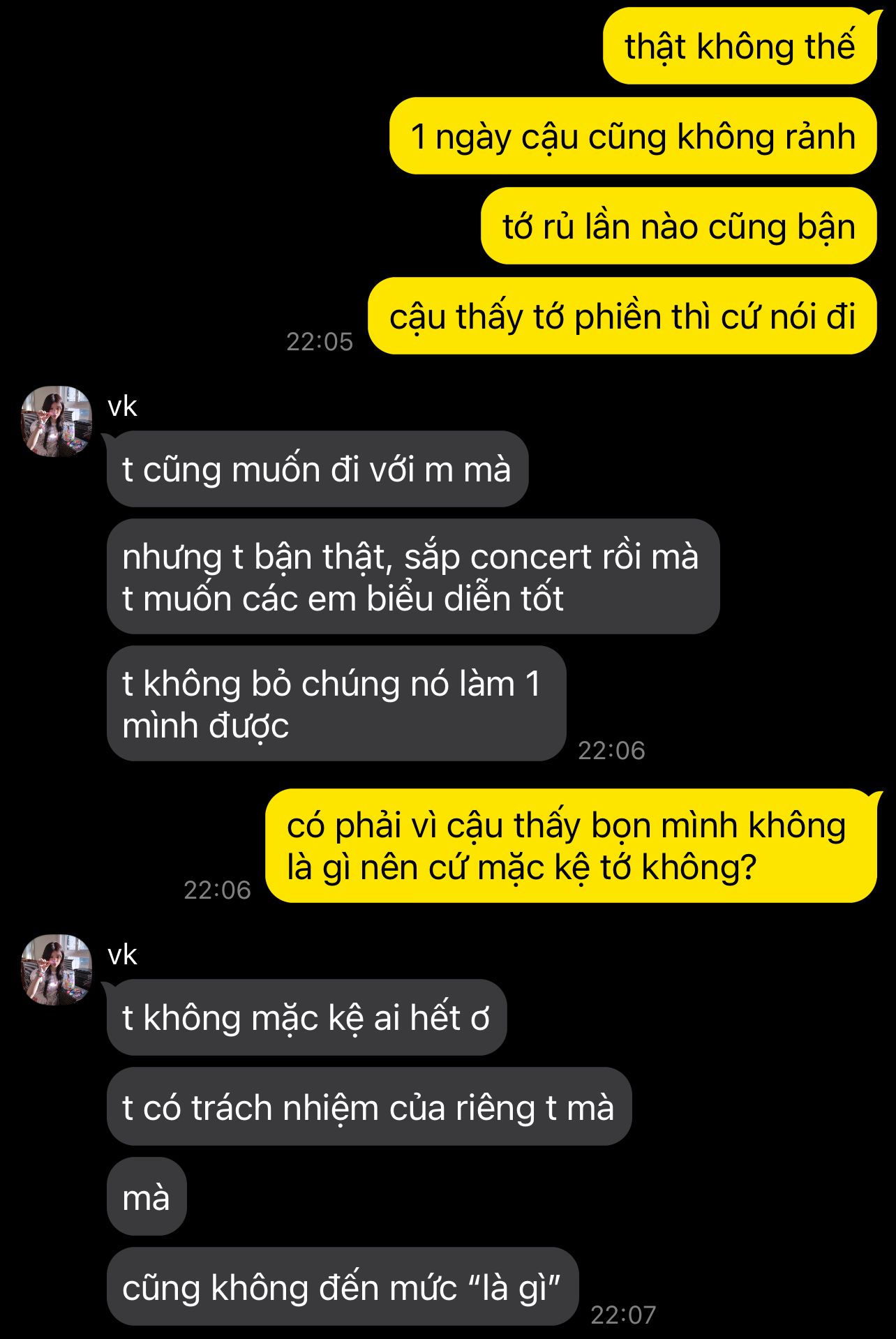
Task: Open vk's avatar beside "t không mặc kệ ai hết ơ"
Action: tap(57, 969)
